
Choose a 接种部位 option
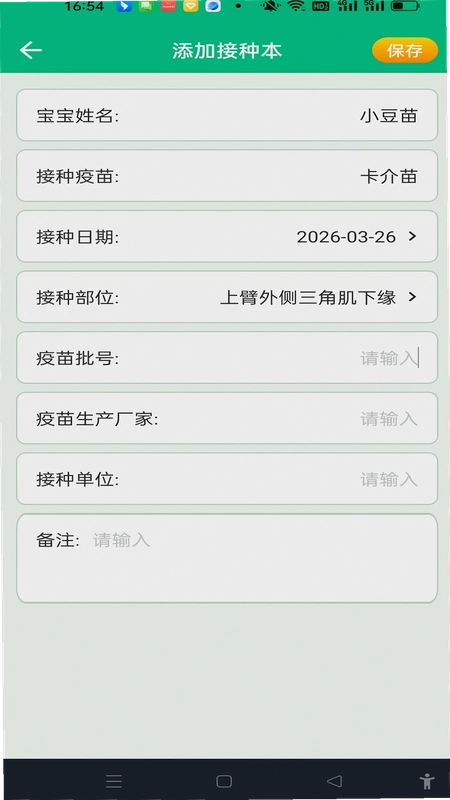tap(227, 297)
